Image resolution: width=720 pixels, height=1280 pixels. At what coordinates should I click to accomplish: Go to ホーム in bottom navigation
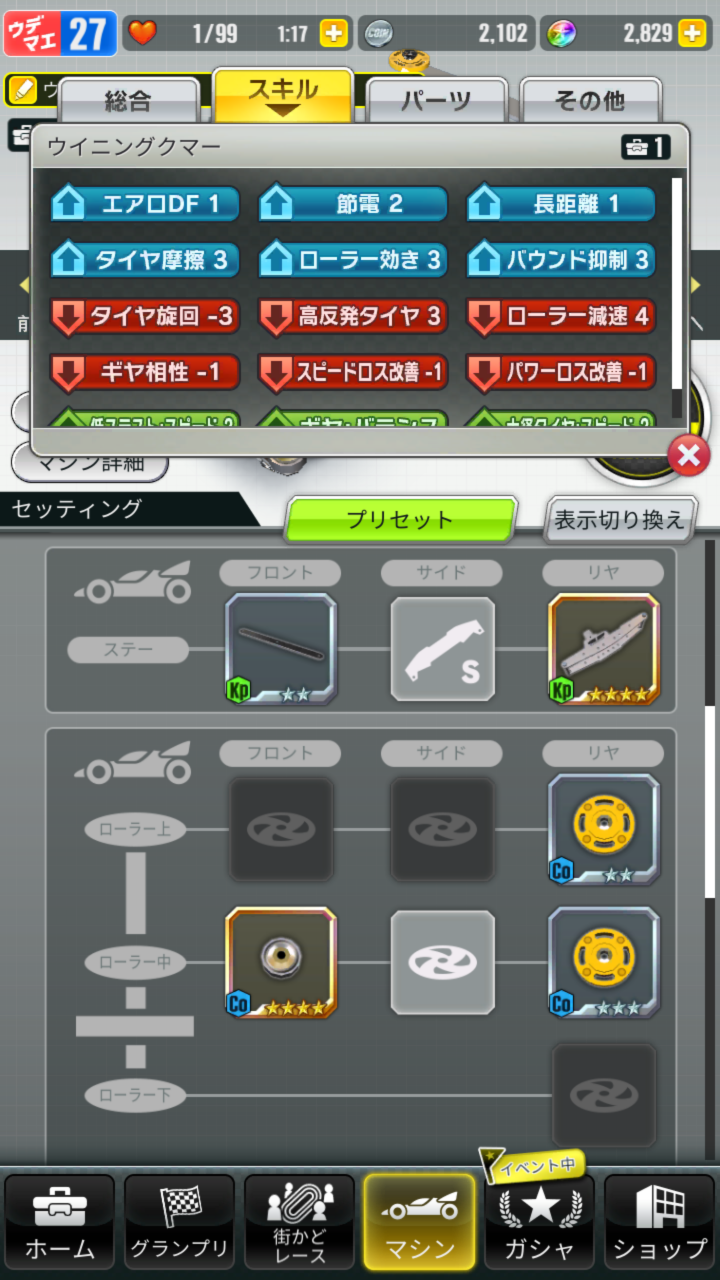pyautogui.click(x=60, y=1222)
